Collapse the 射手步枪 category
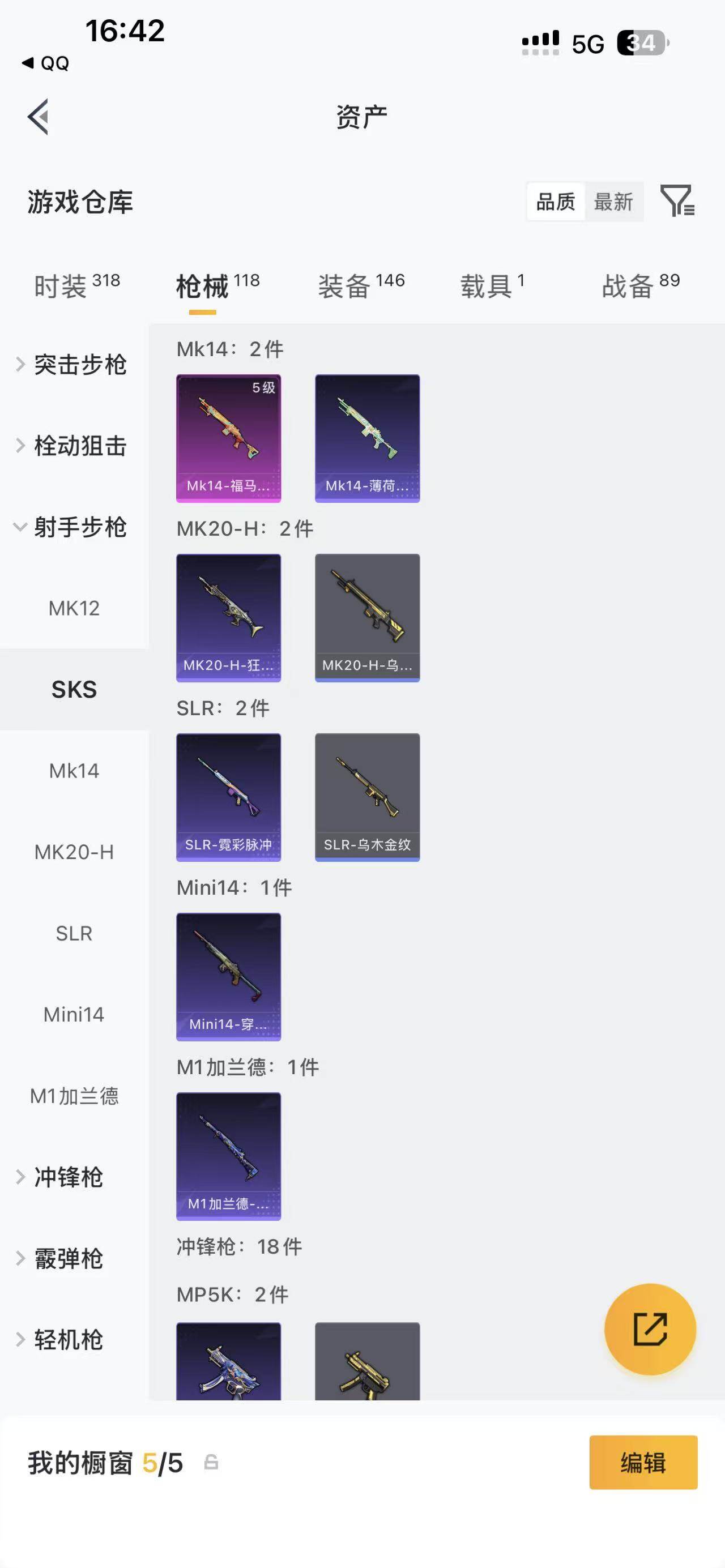The width and height of the screenshot is (725, 1568). tap(79, 527)
